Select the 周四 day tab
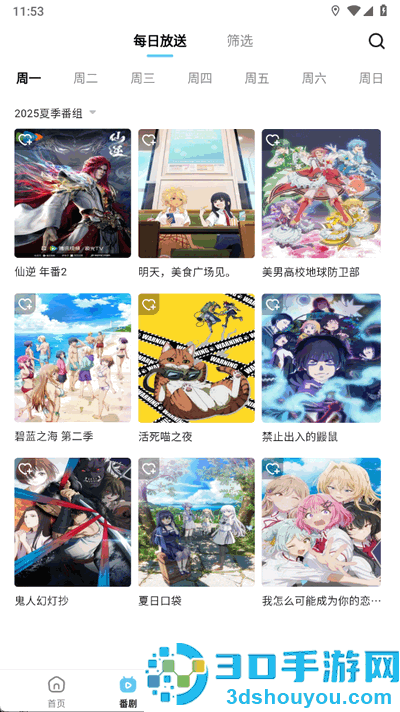Screen dimensions: 400x712 [200, 78]
